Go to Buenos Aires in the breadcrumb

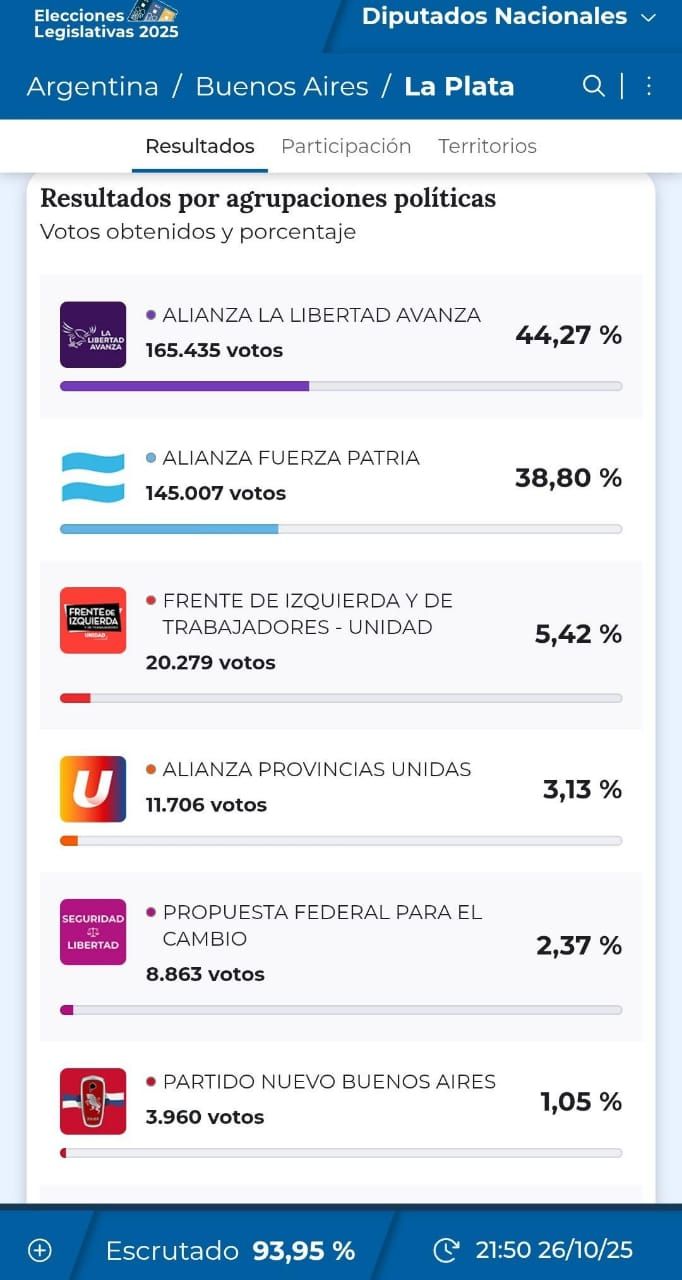click(x=282, y=87)
